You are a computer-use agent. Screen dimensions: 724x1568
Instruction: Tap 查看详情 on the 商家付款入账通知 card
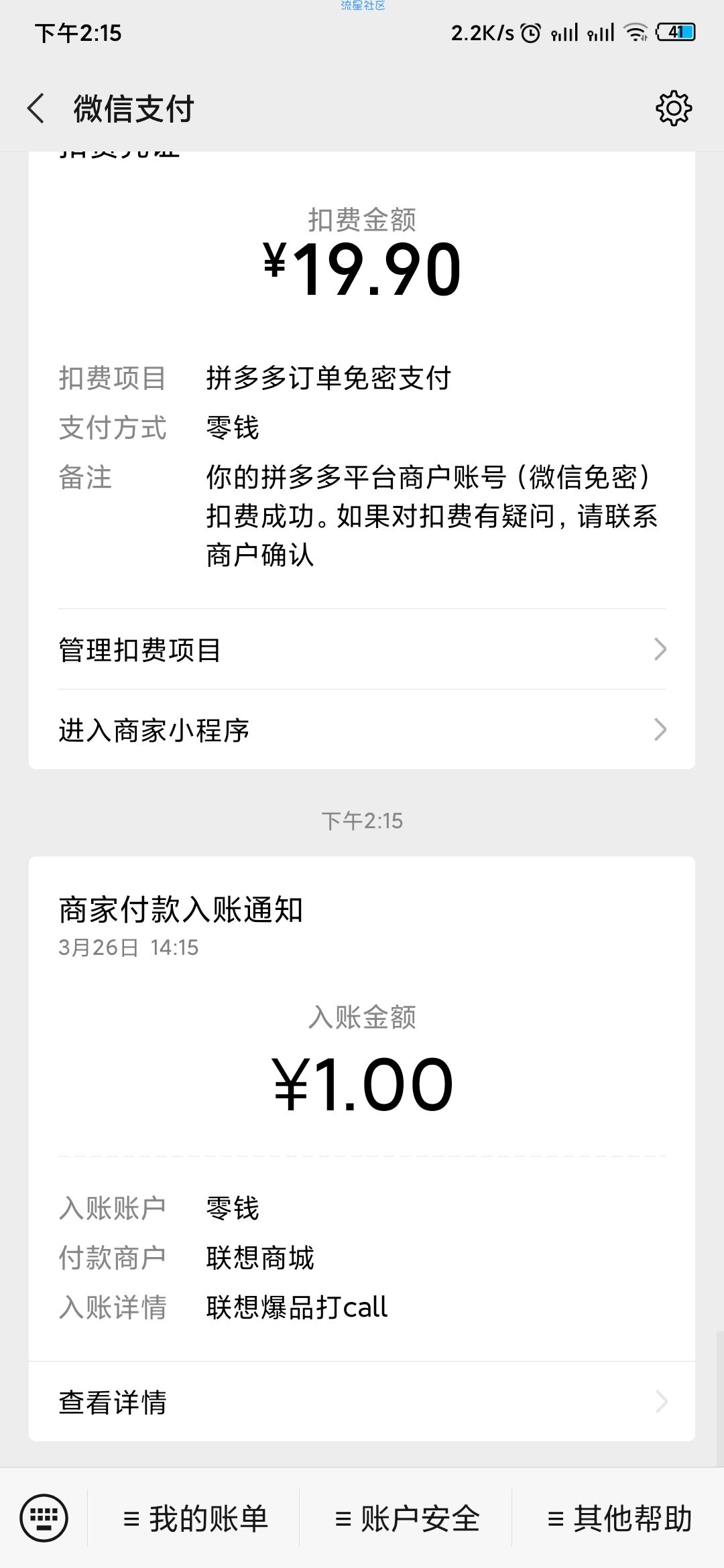click(x=362, y=1402)
